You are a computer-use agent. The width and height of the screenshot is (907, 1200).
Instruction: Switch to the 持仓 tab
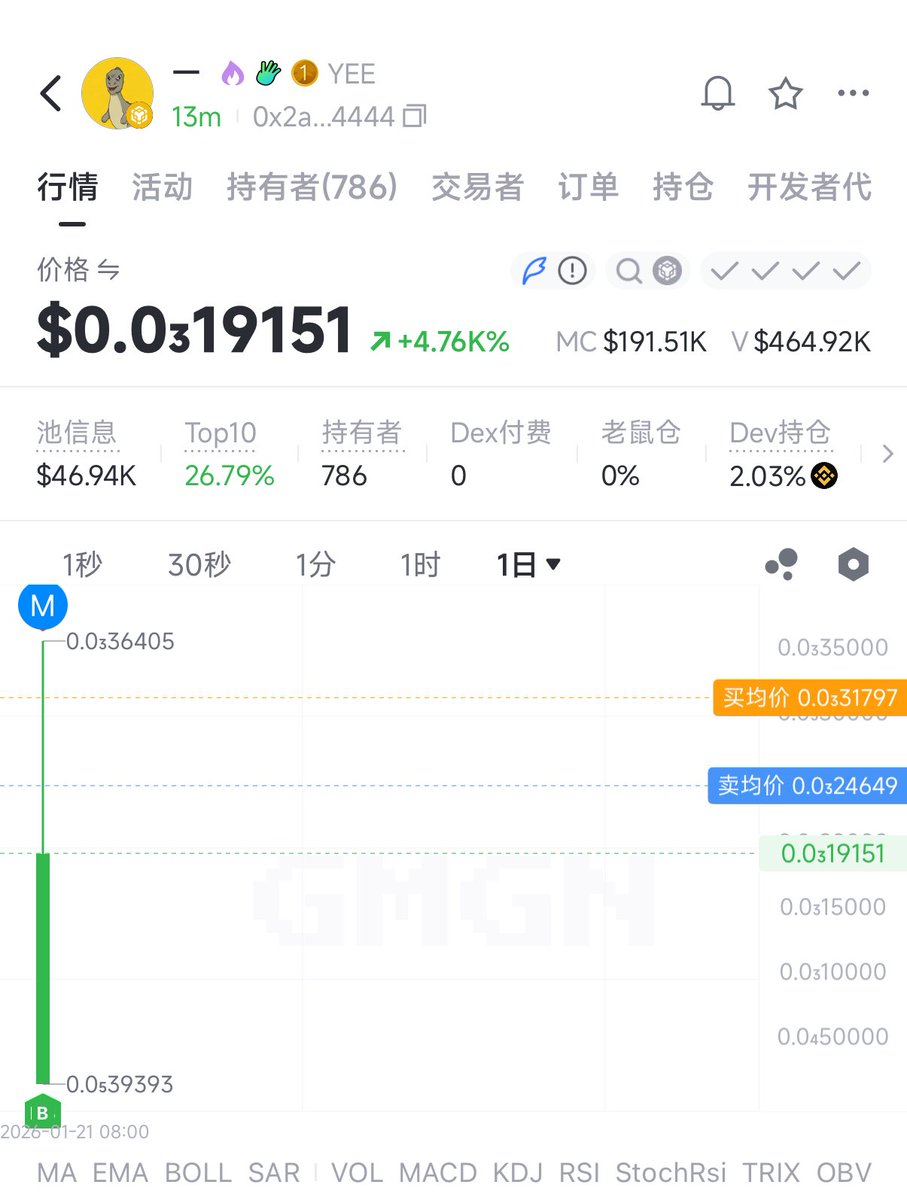point(683,187)
